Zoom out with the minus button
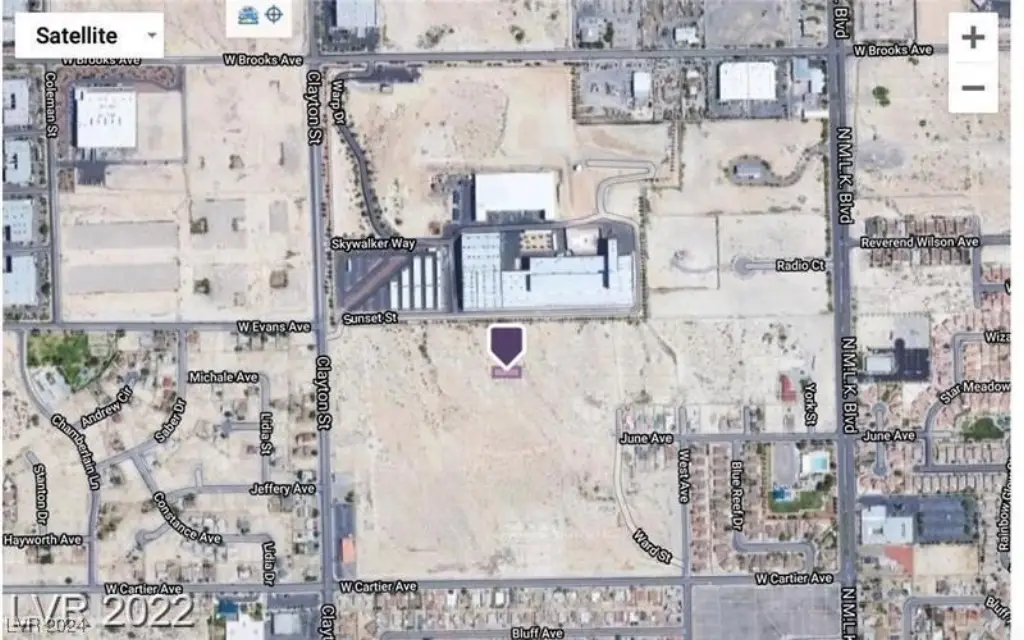This screenshot has height=640, width=1024. pyautogui.click(x=973, y=88)
